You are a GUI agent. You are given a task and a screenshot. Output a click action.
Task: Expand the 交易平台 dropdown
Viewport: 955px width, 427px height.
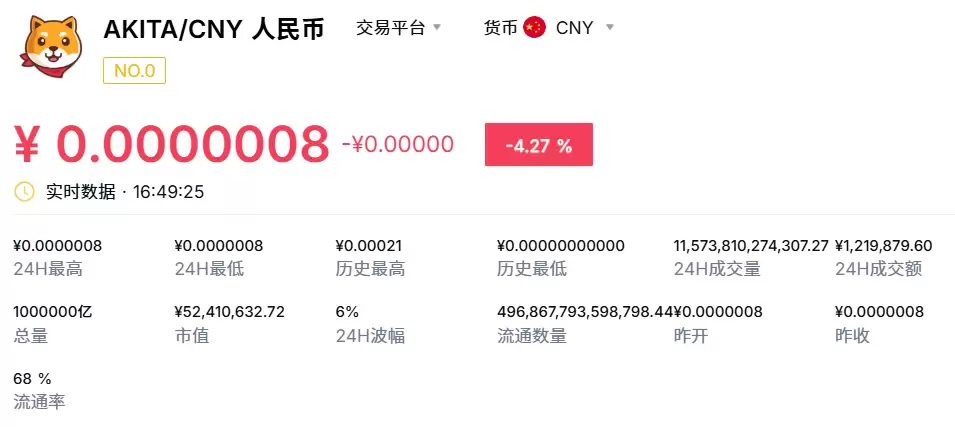[x=399, y=28]
